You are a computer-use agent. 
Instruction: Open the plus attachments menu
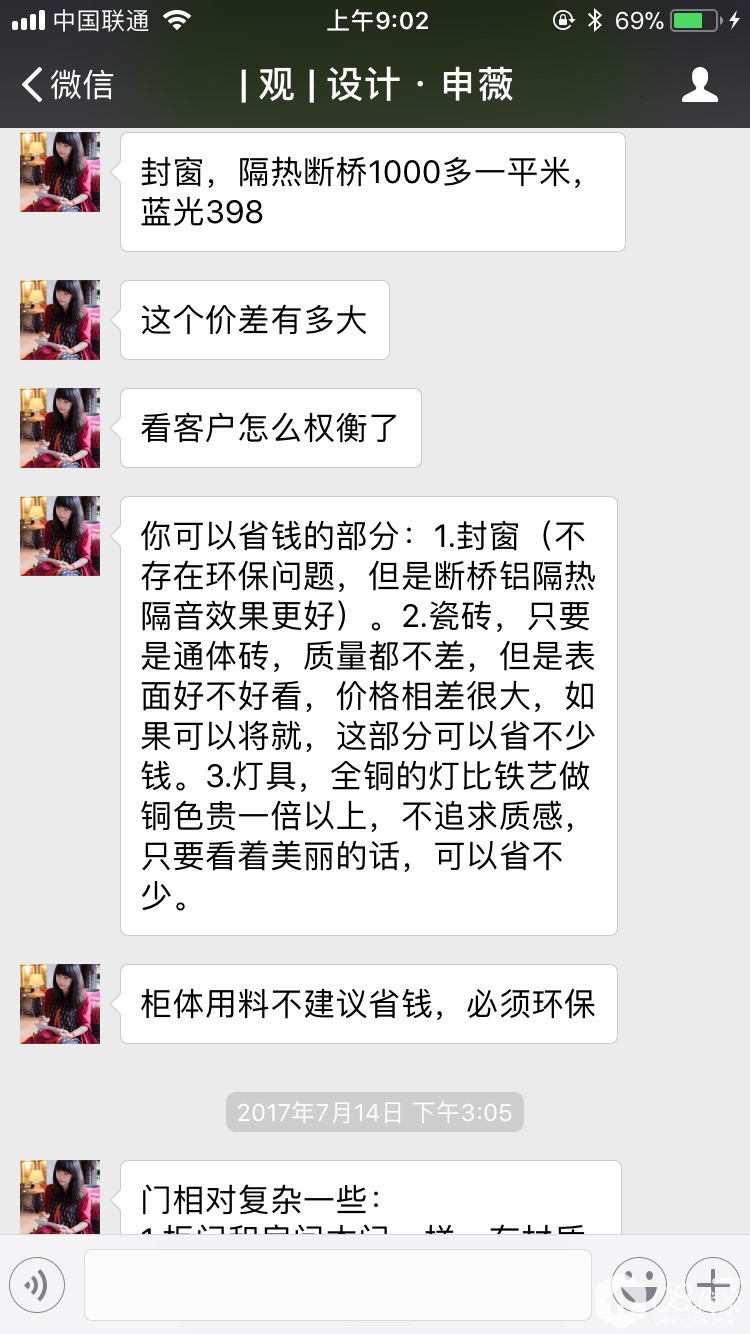[711, 1284]
